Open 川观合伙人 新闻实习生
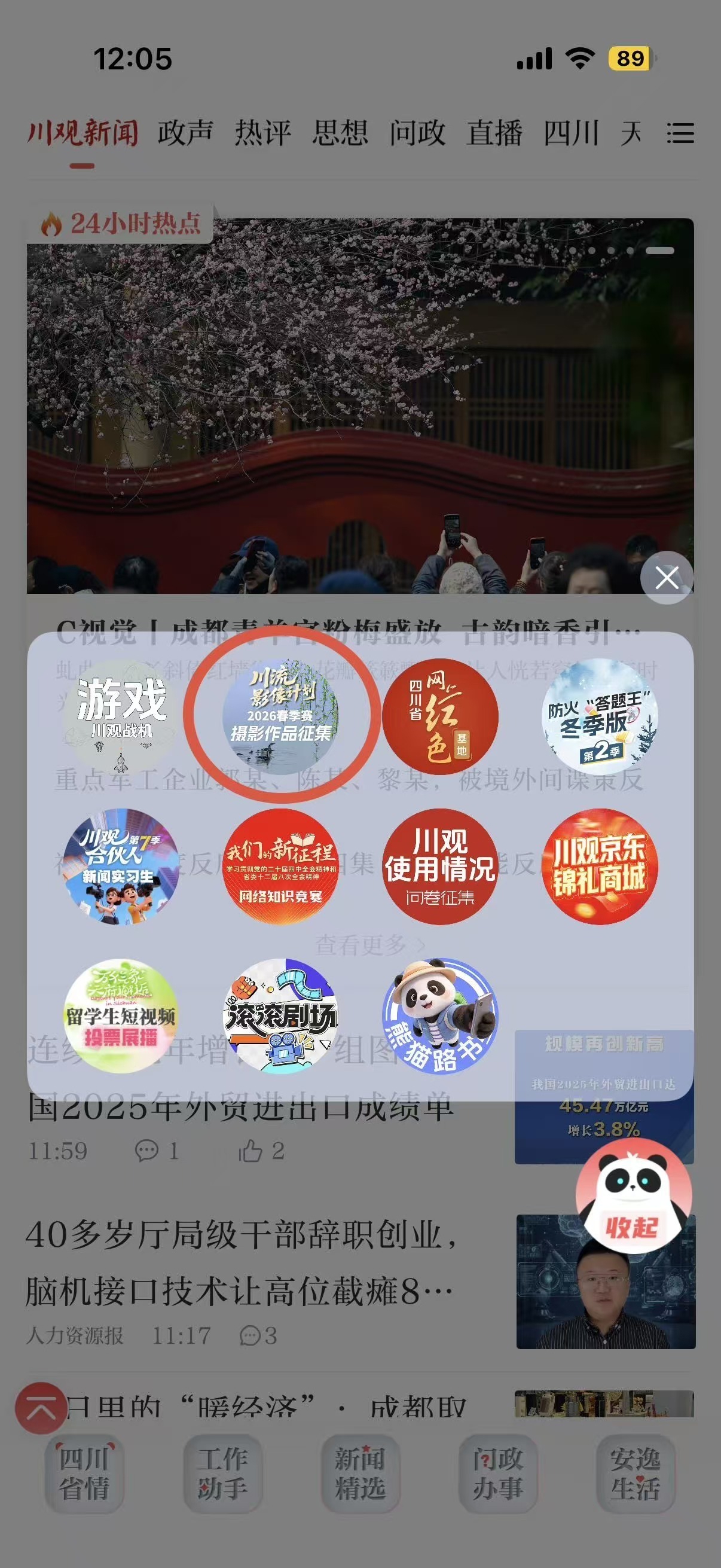 coord(121,866)
